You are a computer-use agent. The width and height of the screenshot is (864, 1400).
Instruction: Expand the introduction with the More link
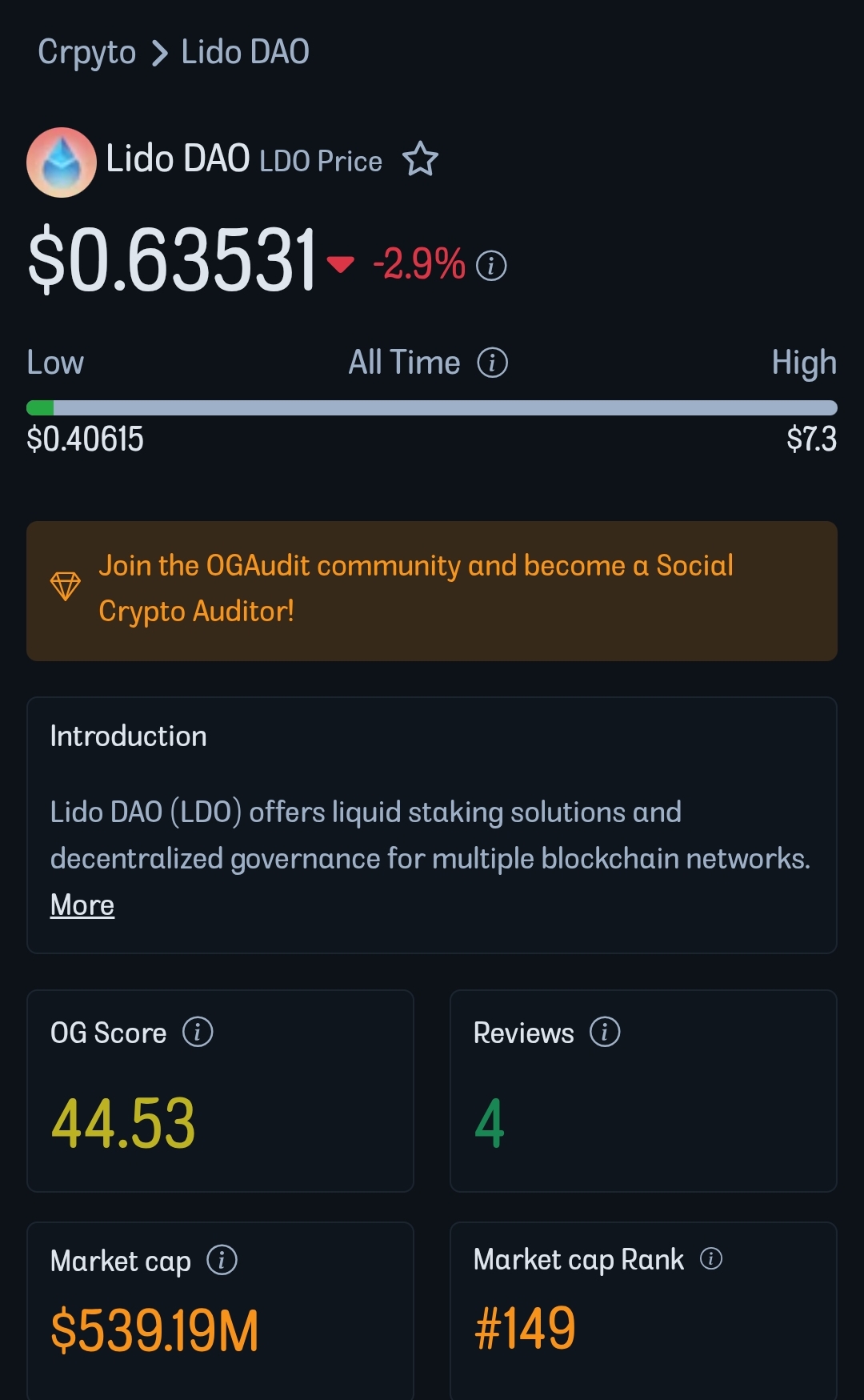click(x=82, y=905)
